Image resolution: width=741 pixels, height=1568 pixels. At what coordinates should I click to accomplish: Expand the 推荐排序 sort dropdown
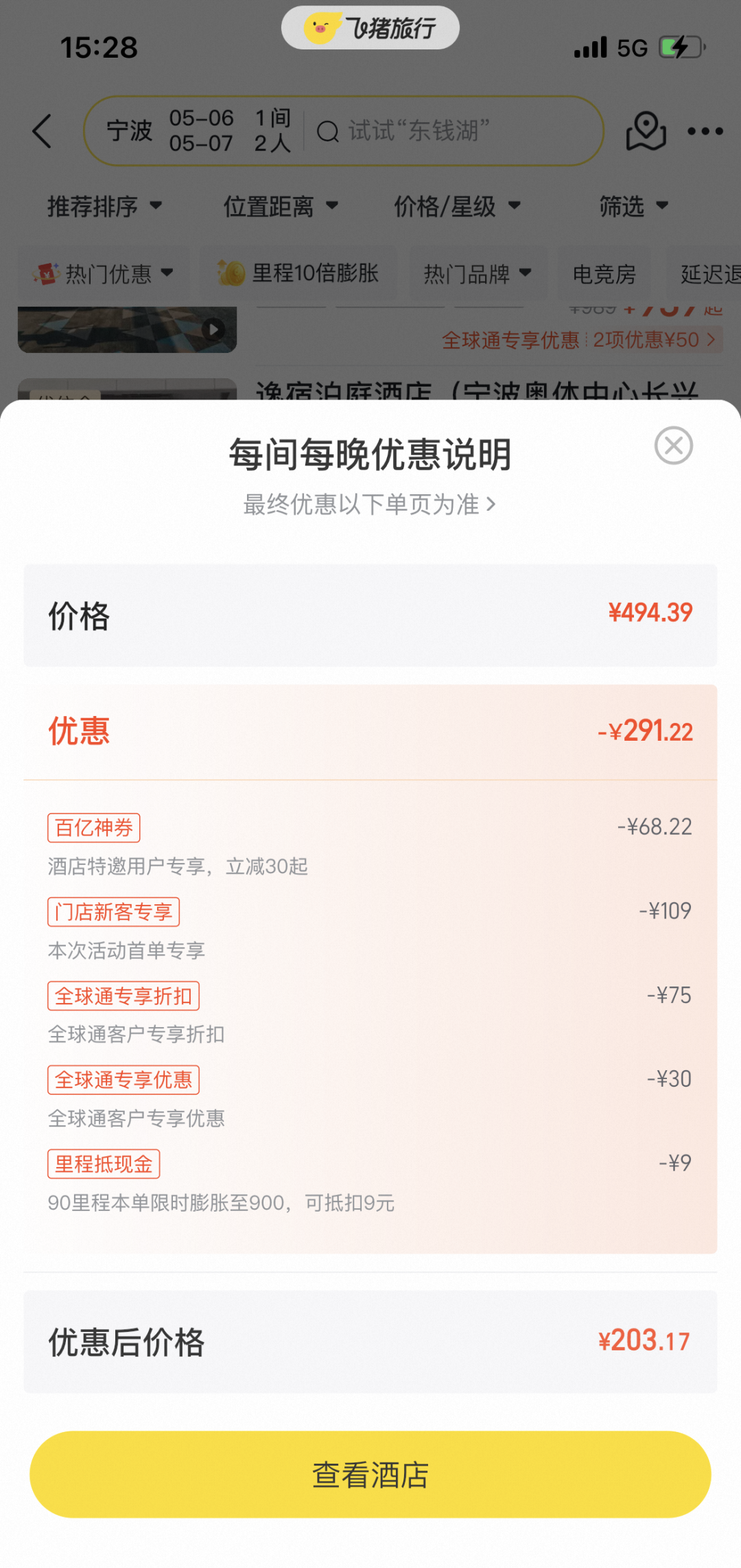click(104, 206)
